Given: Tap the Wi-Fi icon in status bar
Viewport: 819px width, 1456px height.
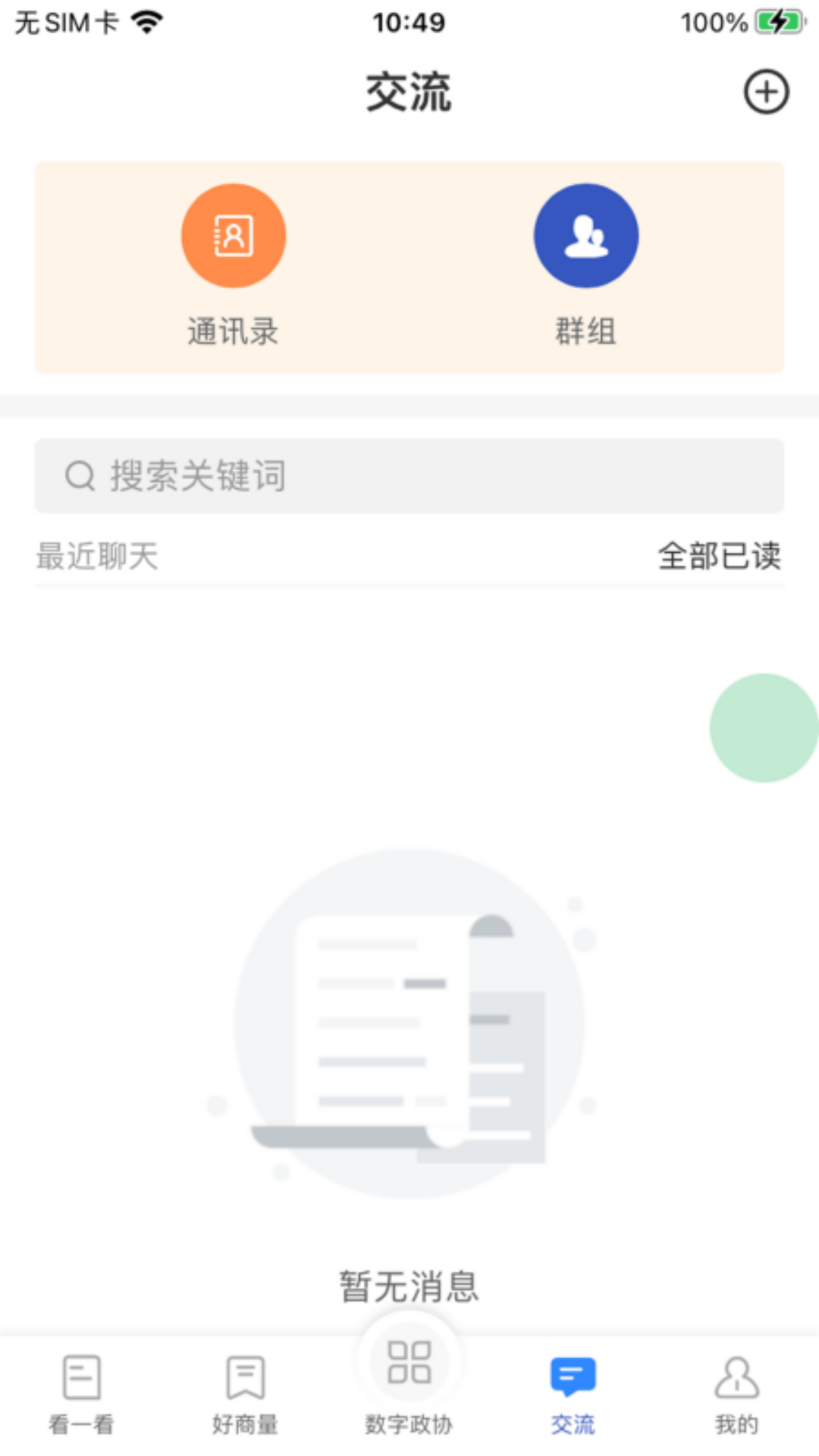Looking at the screenshot, I should [144, 20].
